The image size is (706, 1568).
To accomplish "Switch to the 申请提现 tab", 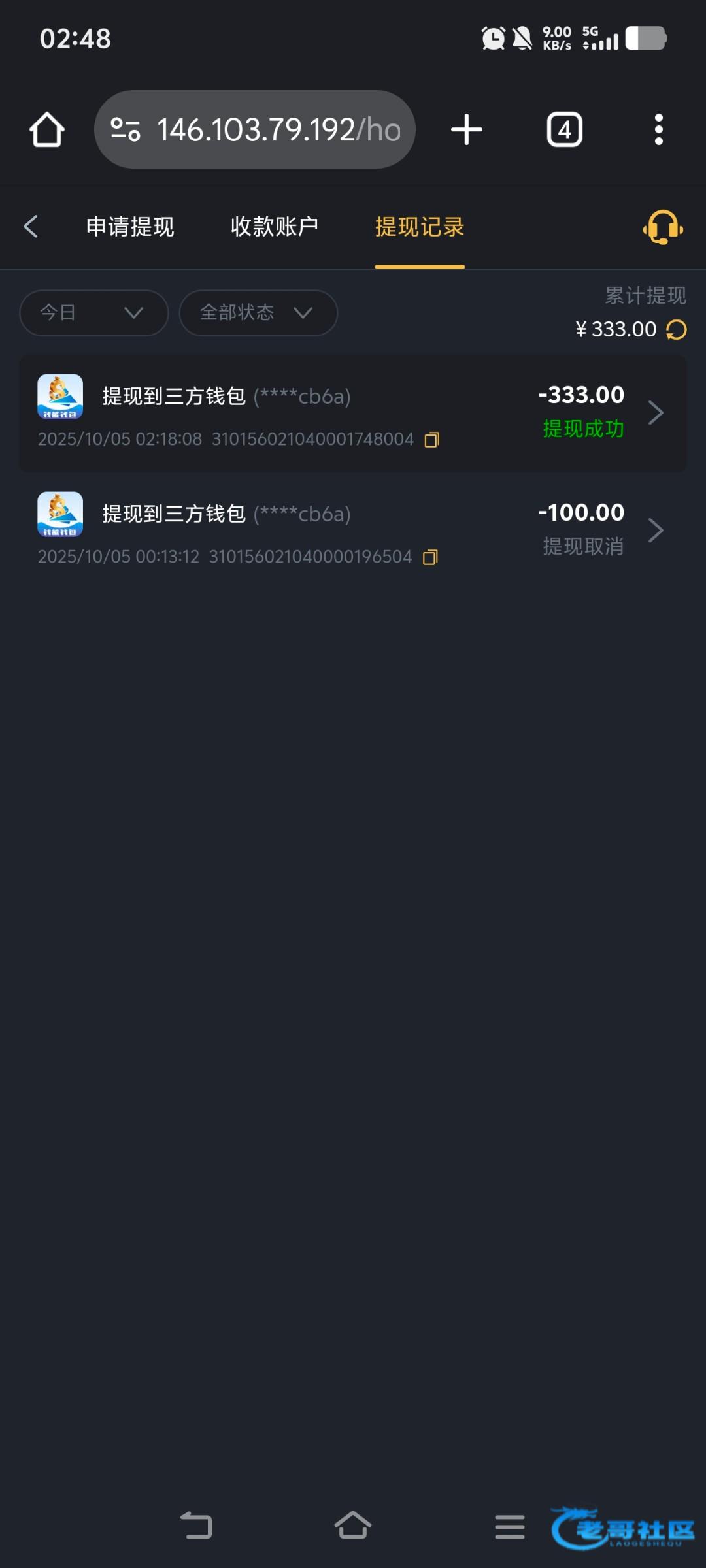I will pos(130,227).
